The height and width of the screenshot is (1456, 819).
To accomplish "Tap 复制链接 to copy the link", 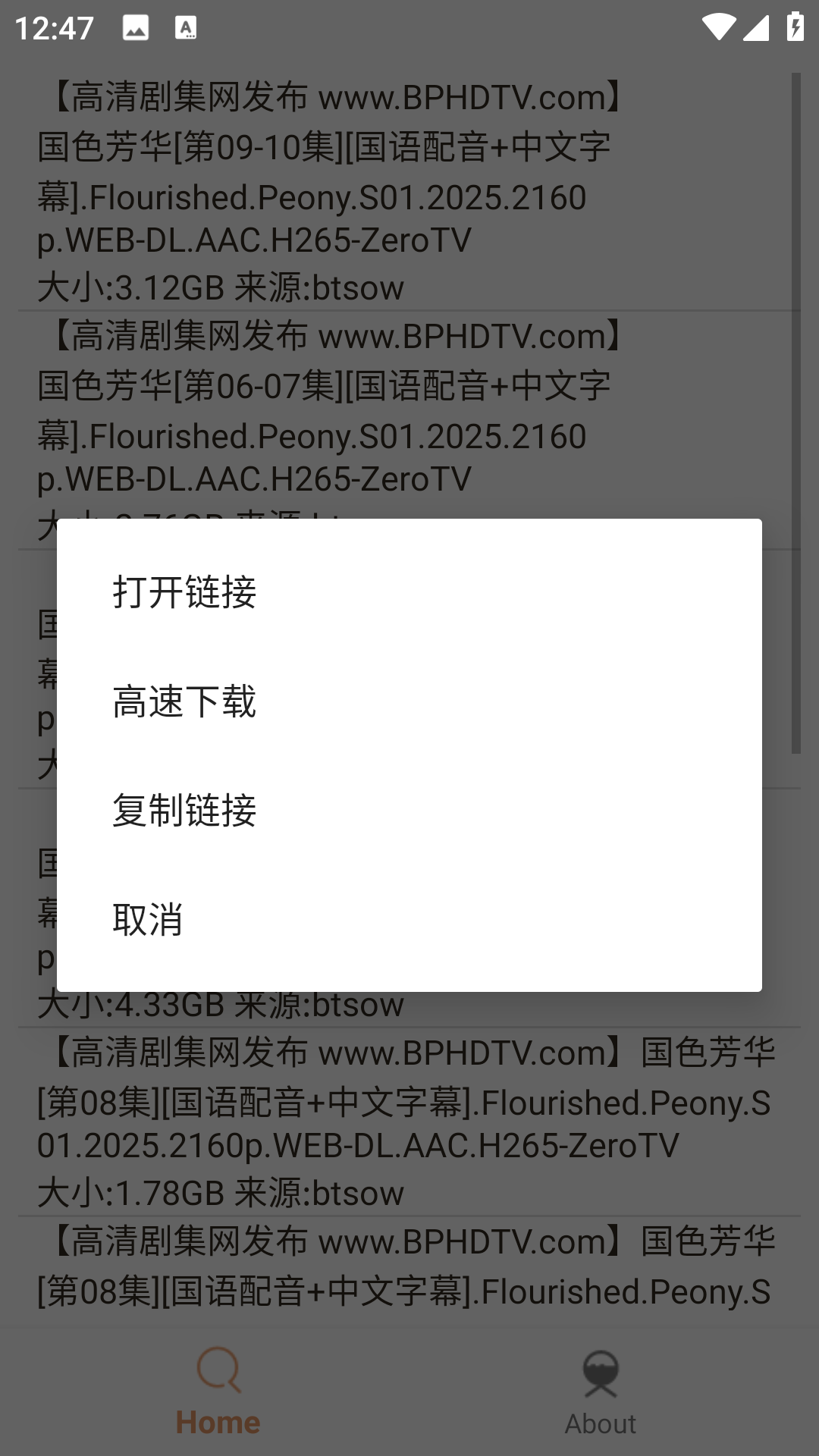I will click(x=409, y=810).
